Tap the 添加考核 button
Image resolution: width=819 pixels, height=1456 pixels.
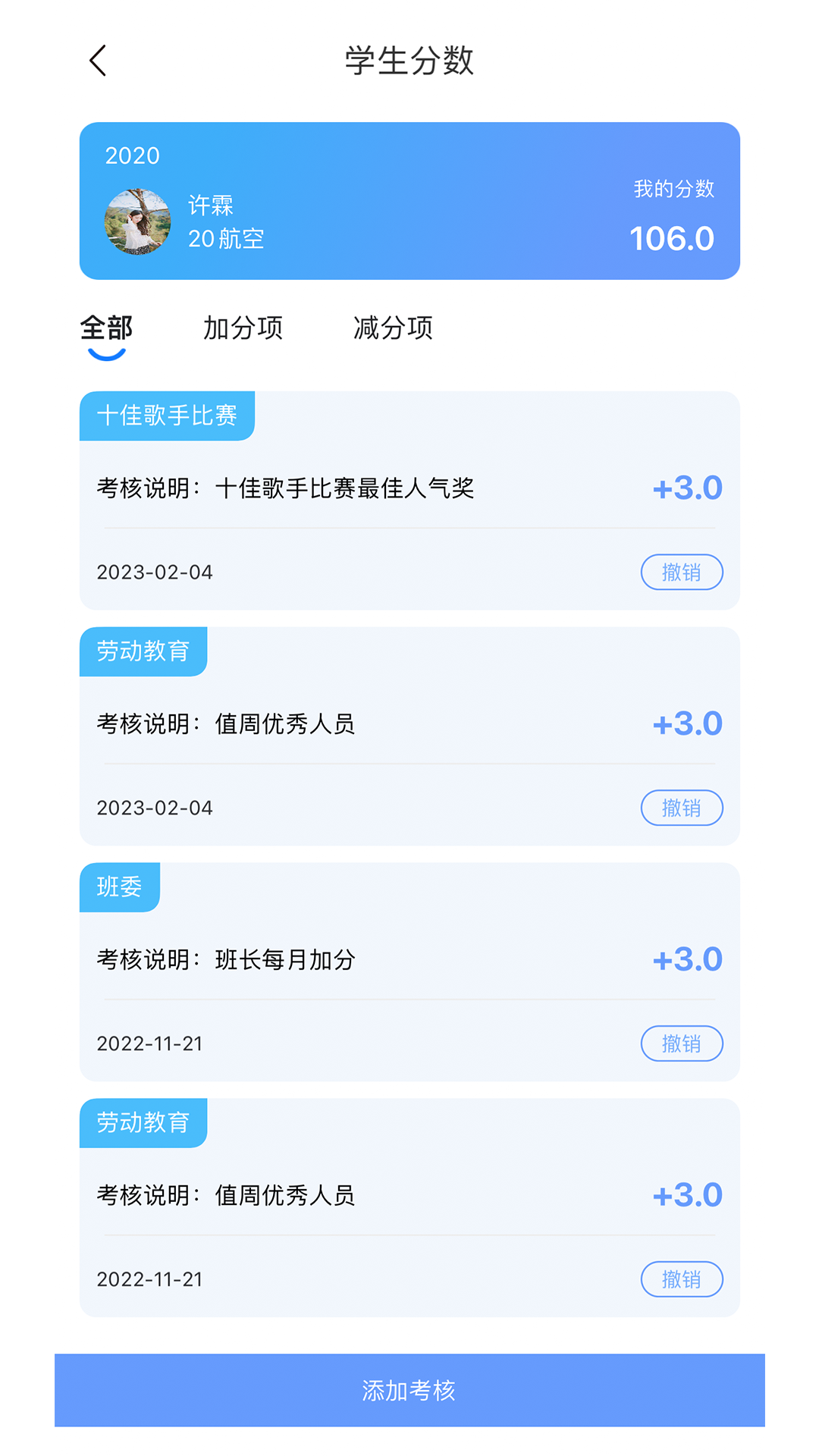click(409, 1390)
